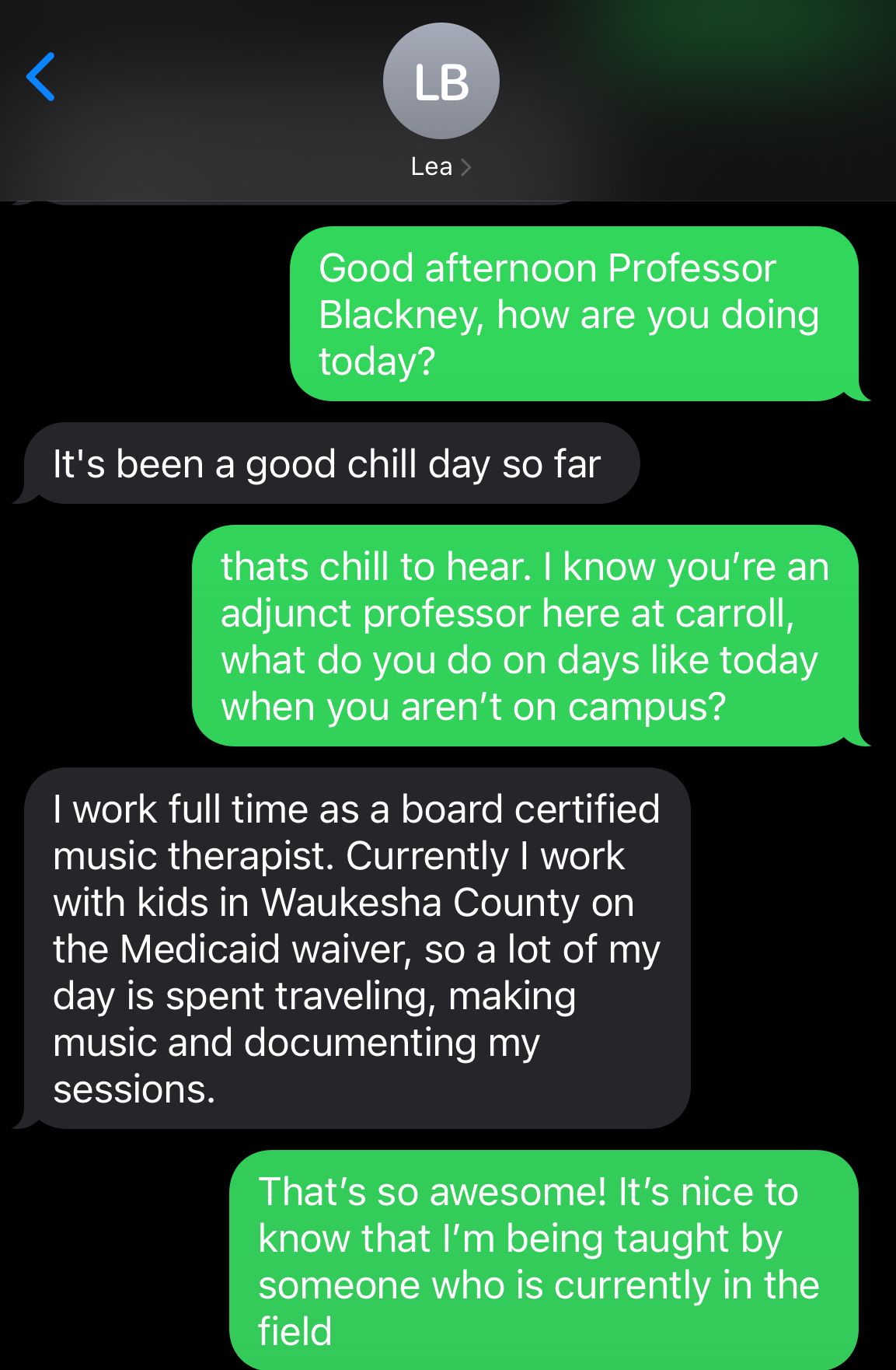Viewport: 896px width, 1370px height.
Task: Go back to the messages list
Action: click(x=40, y=77)
